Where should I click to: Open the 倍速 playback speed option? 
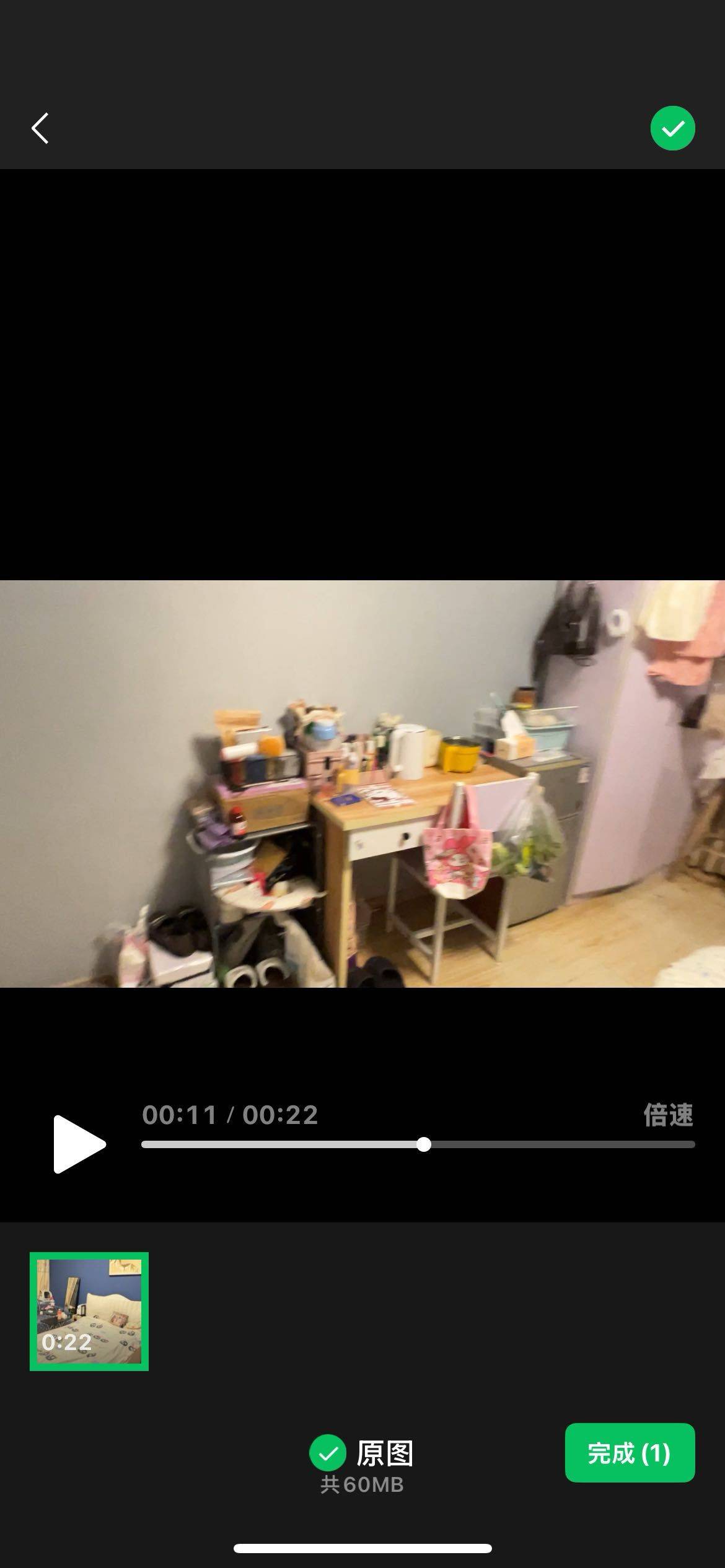[x=668, y=1115]
